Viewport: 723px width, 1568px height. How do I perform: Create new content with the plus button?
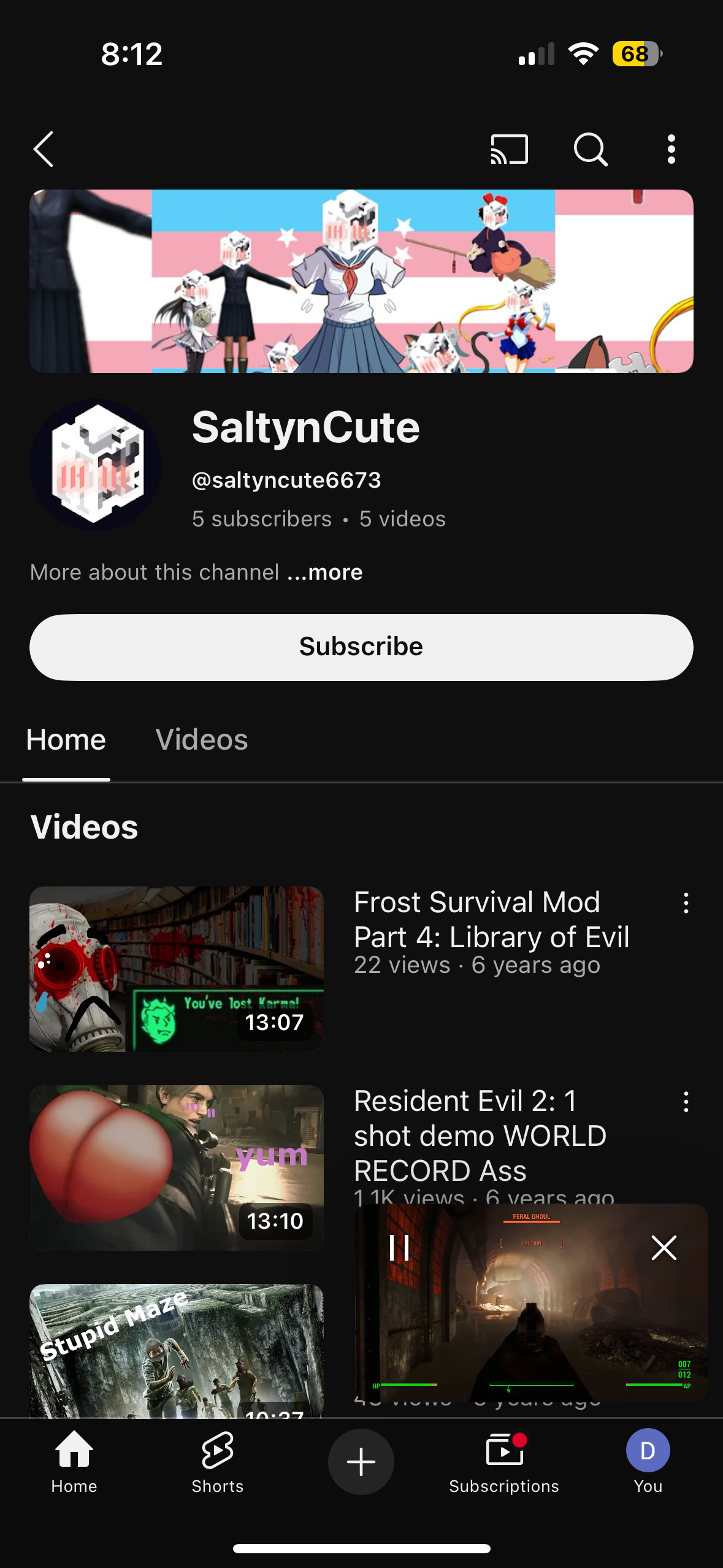[x=361, y=1462]
